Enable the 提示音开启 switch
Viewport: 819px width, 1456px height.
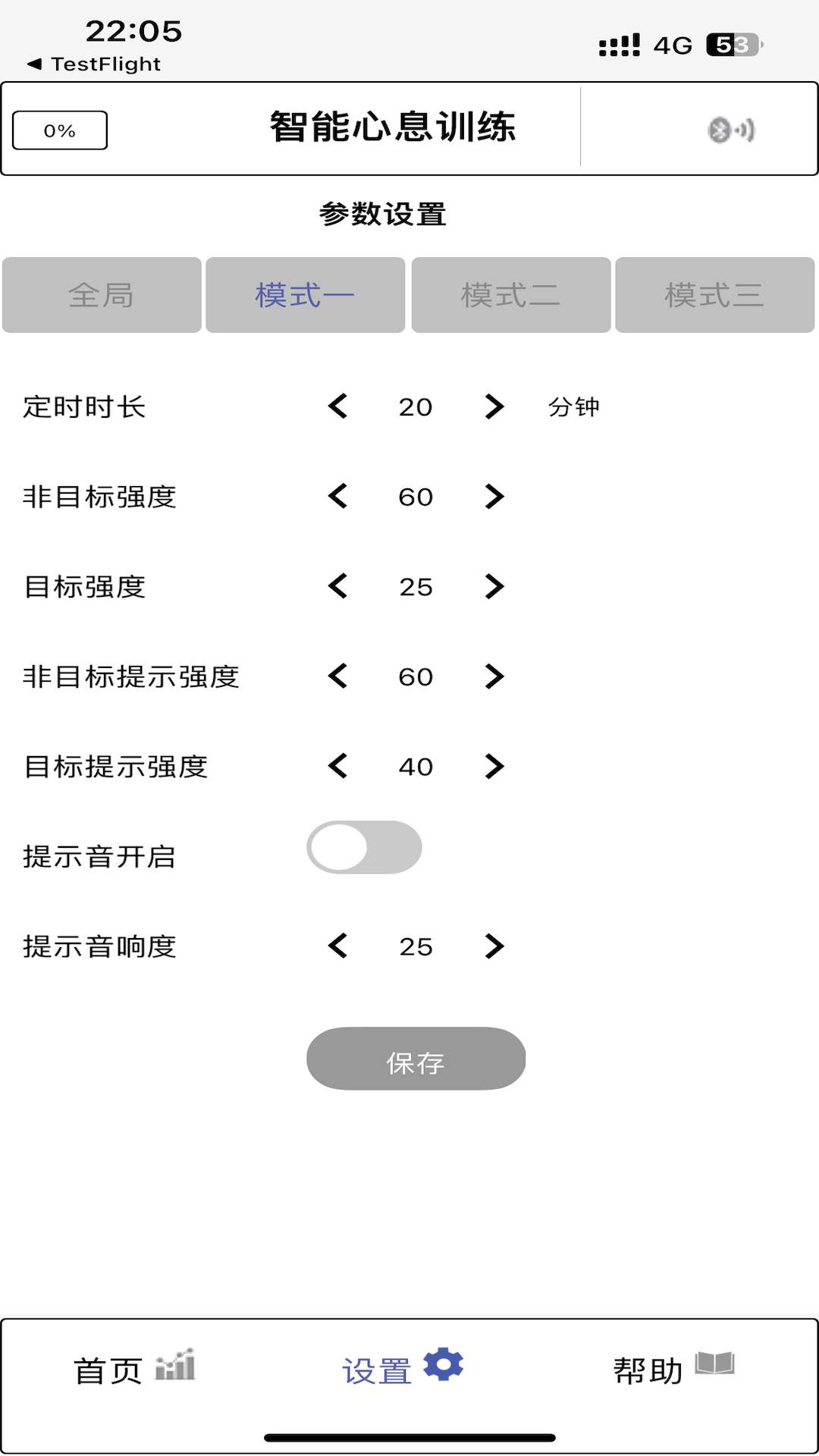(x=364, y=847)
